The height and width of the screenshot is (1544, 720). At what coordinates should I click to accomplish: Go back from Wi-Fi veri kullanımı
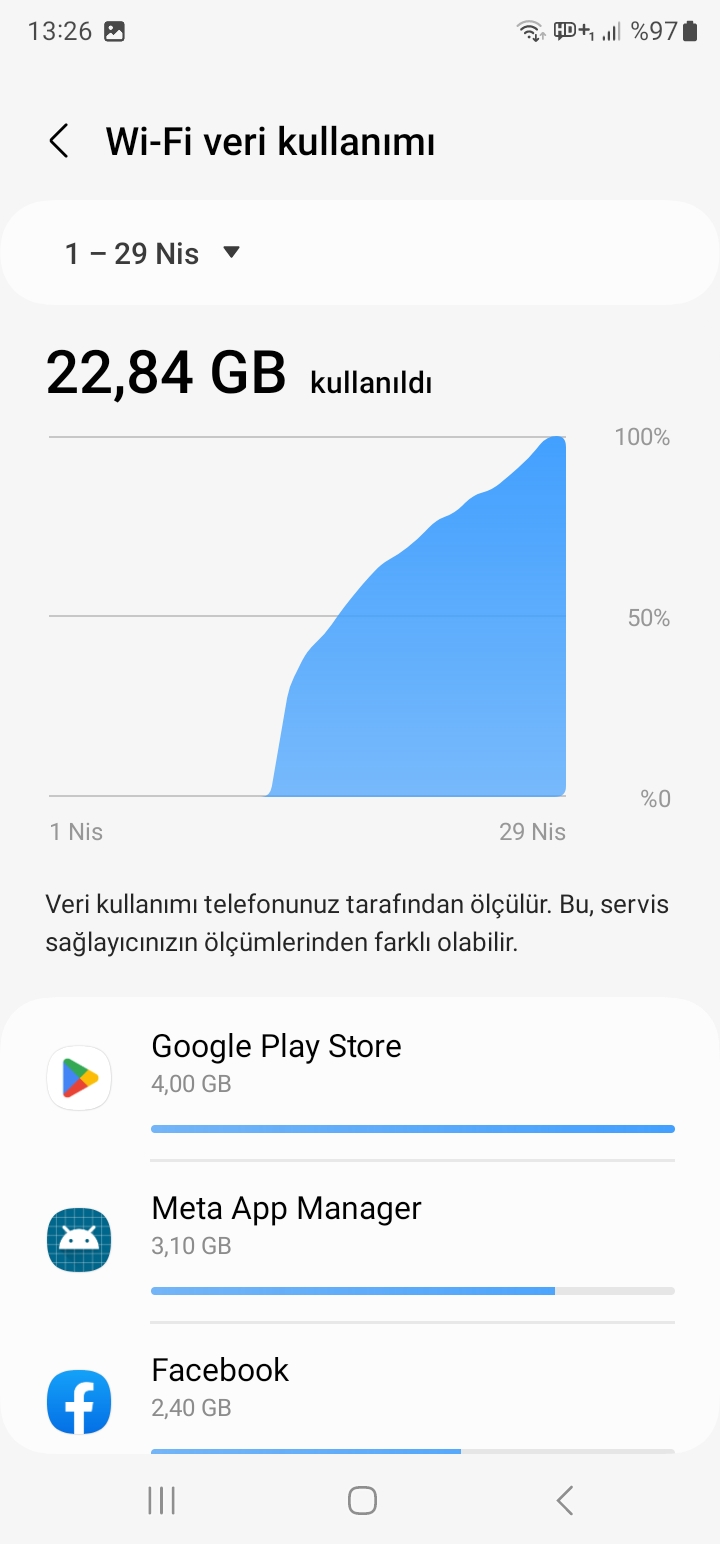60,142
